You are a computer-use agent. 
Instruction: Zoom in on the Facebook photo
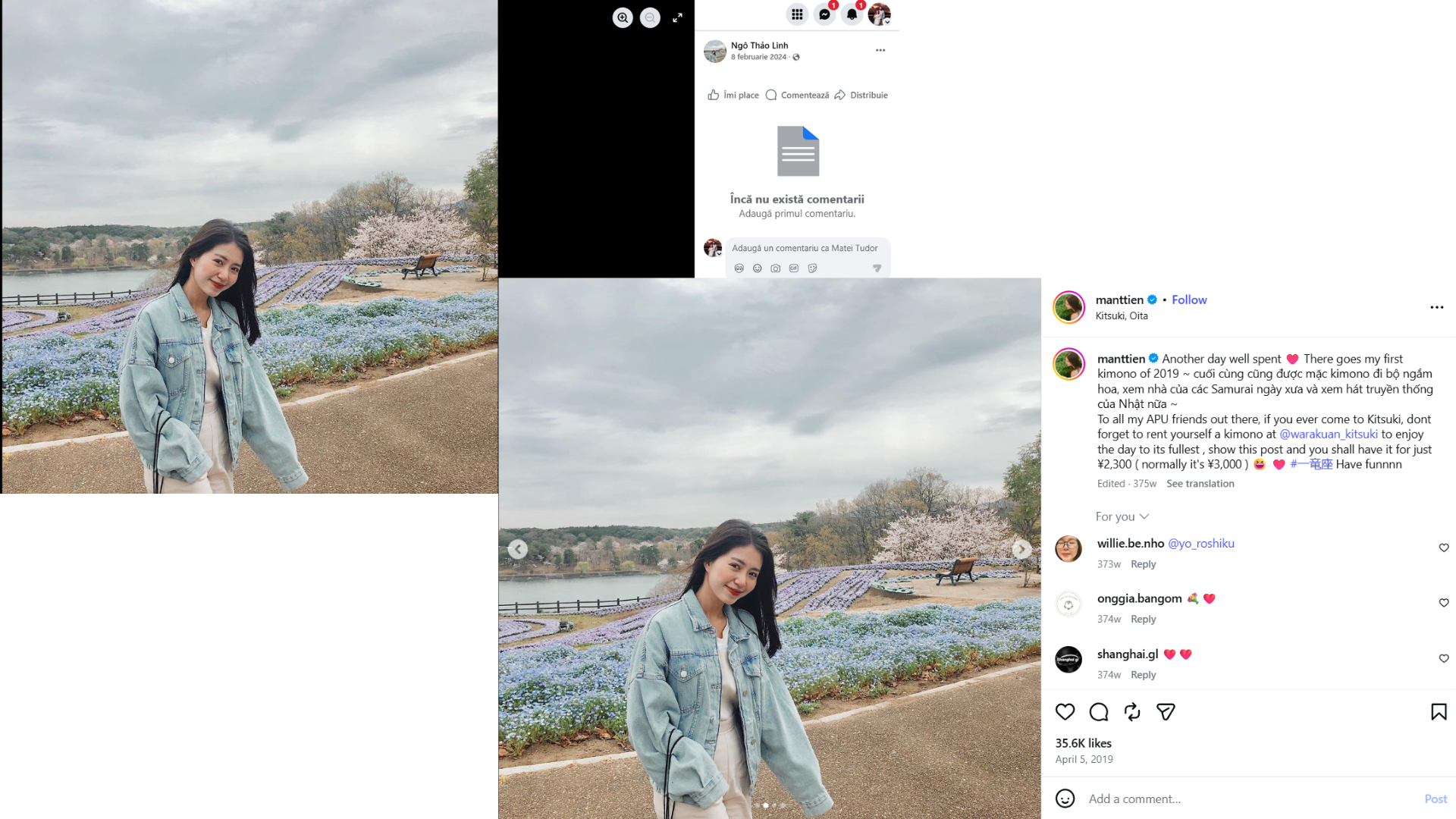pyautogui.click(x=623, y=17)
